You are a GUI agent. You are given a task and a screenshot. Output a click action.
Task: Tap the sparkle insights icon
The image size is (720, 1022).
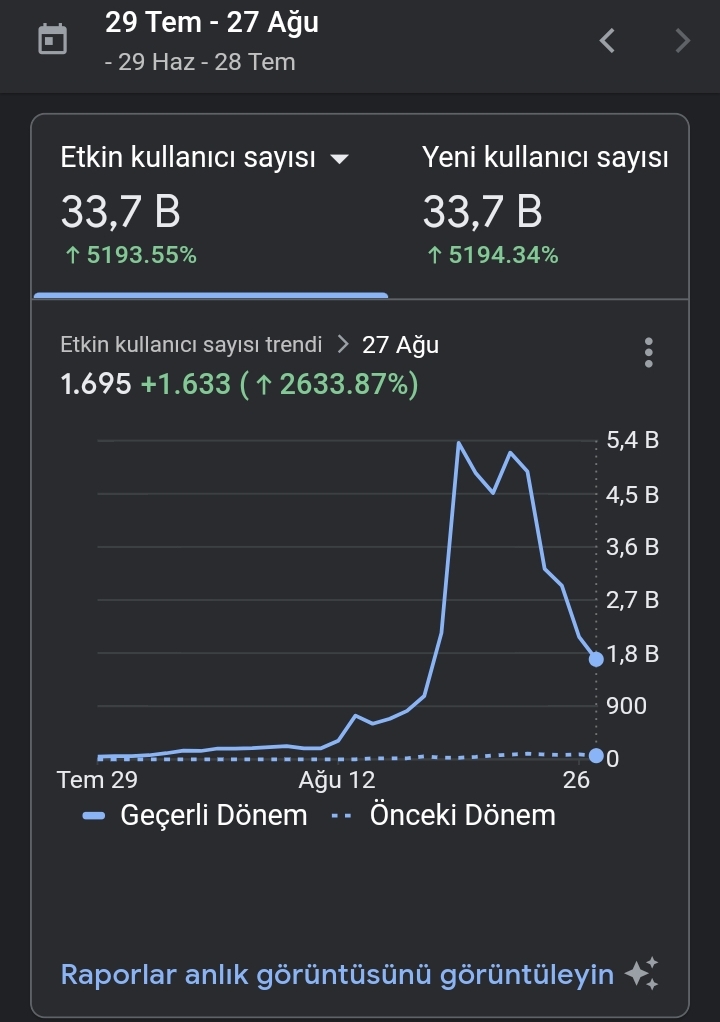(x=642, y=974)
